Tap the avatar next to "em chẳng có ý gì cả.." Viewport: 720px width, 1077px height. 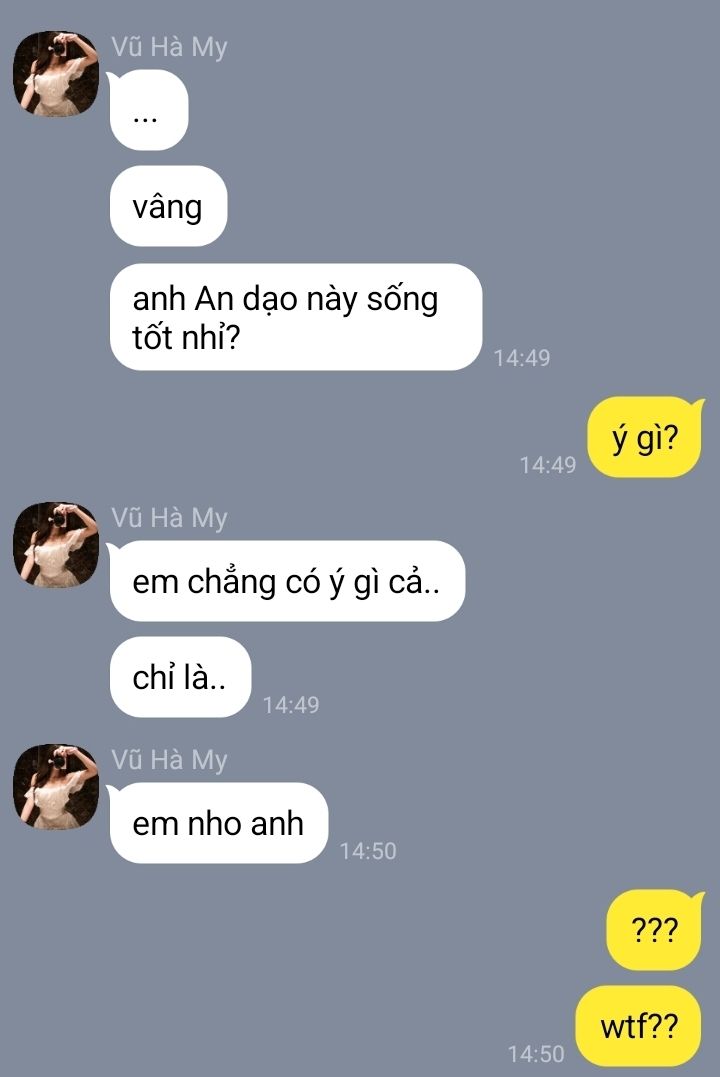[x=54, y=545]
